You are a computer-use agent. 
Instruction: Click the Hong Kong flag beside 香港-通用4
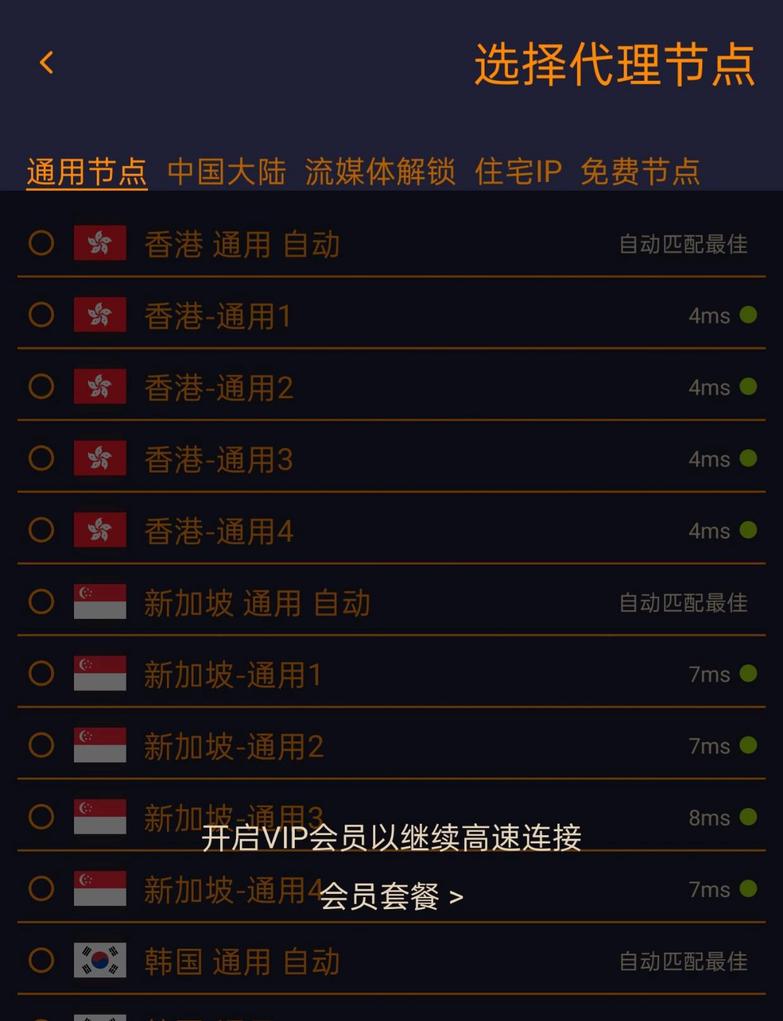(100, 530)
